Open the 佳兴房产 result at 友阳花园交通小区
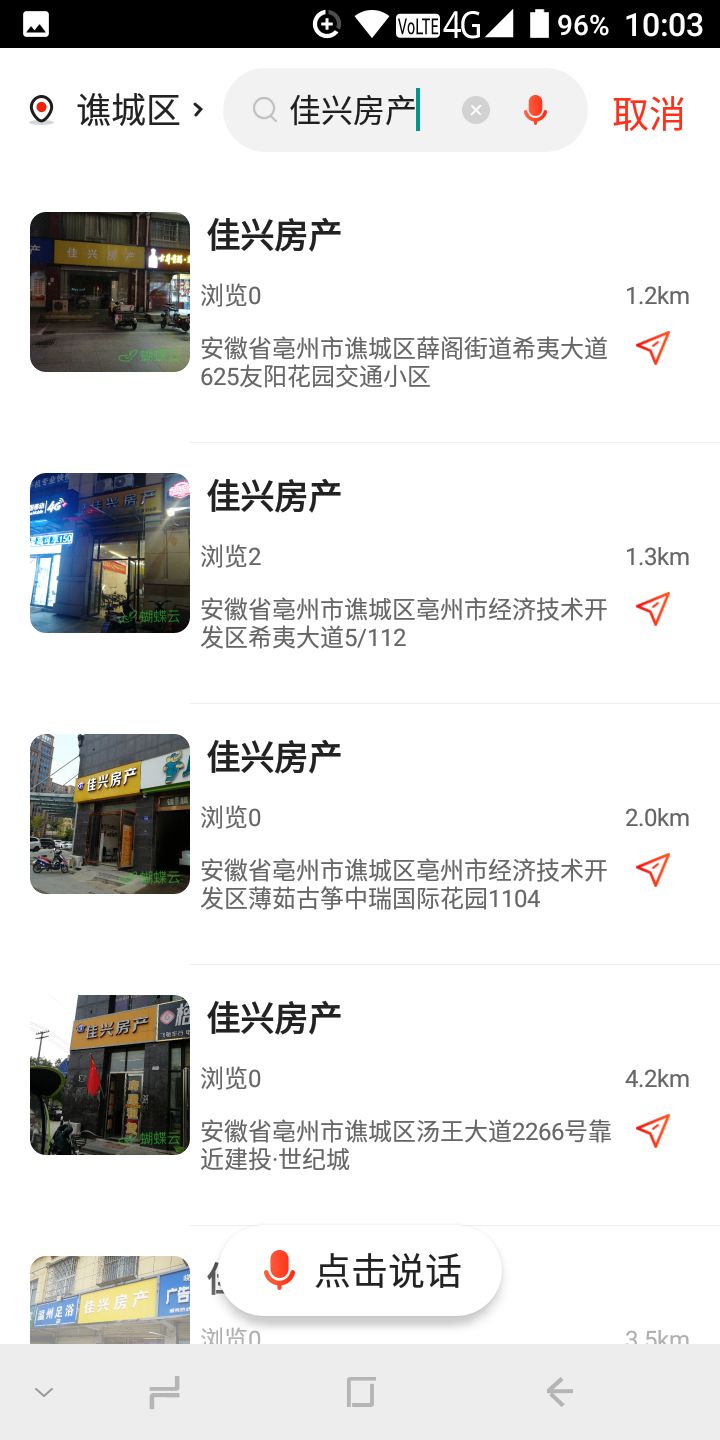 tap(400, 300)
